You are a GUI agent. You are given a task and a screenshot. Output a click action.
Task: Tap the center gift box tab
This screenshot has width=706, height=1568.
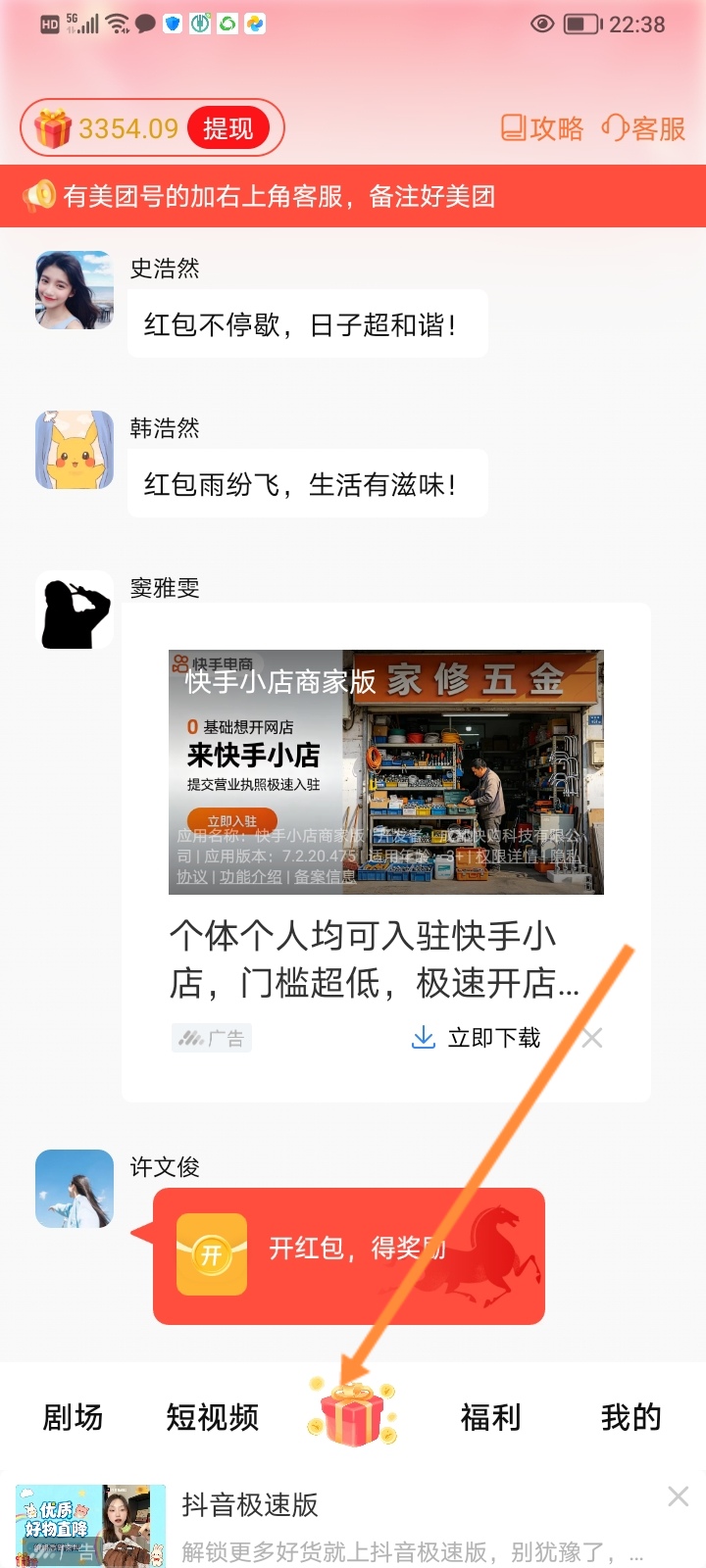(x=353, y=1414)
